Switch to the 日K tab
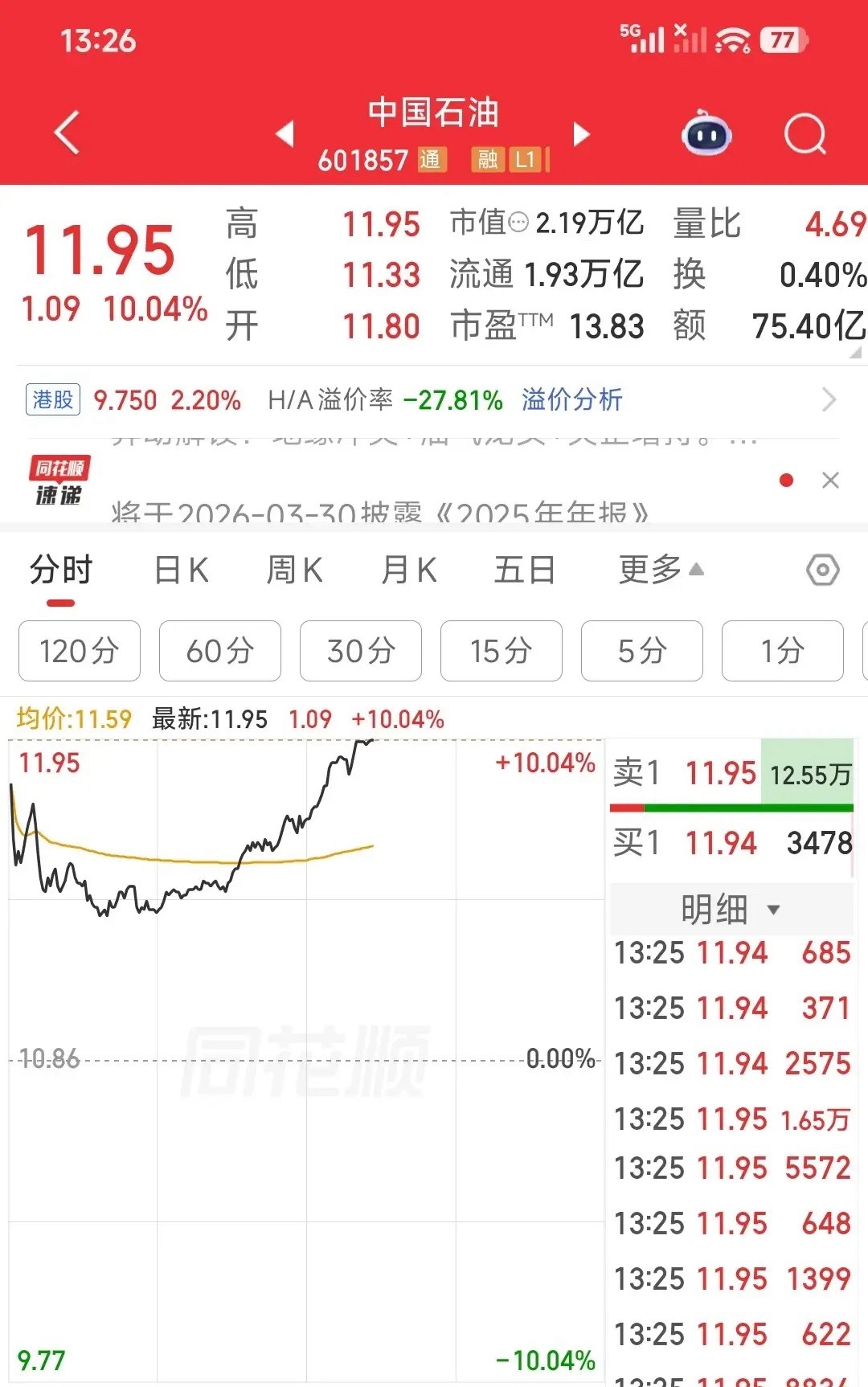 pyautogui.click(x=180, y=569)
